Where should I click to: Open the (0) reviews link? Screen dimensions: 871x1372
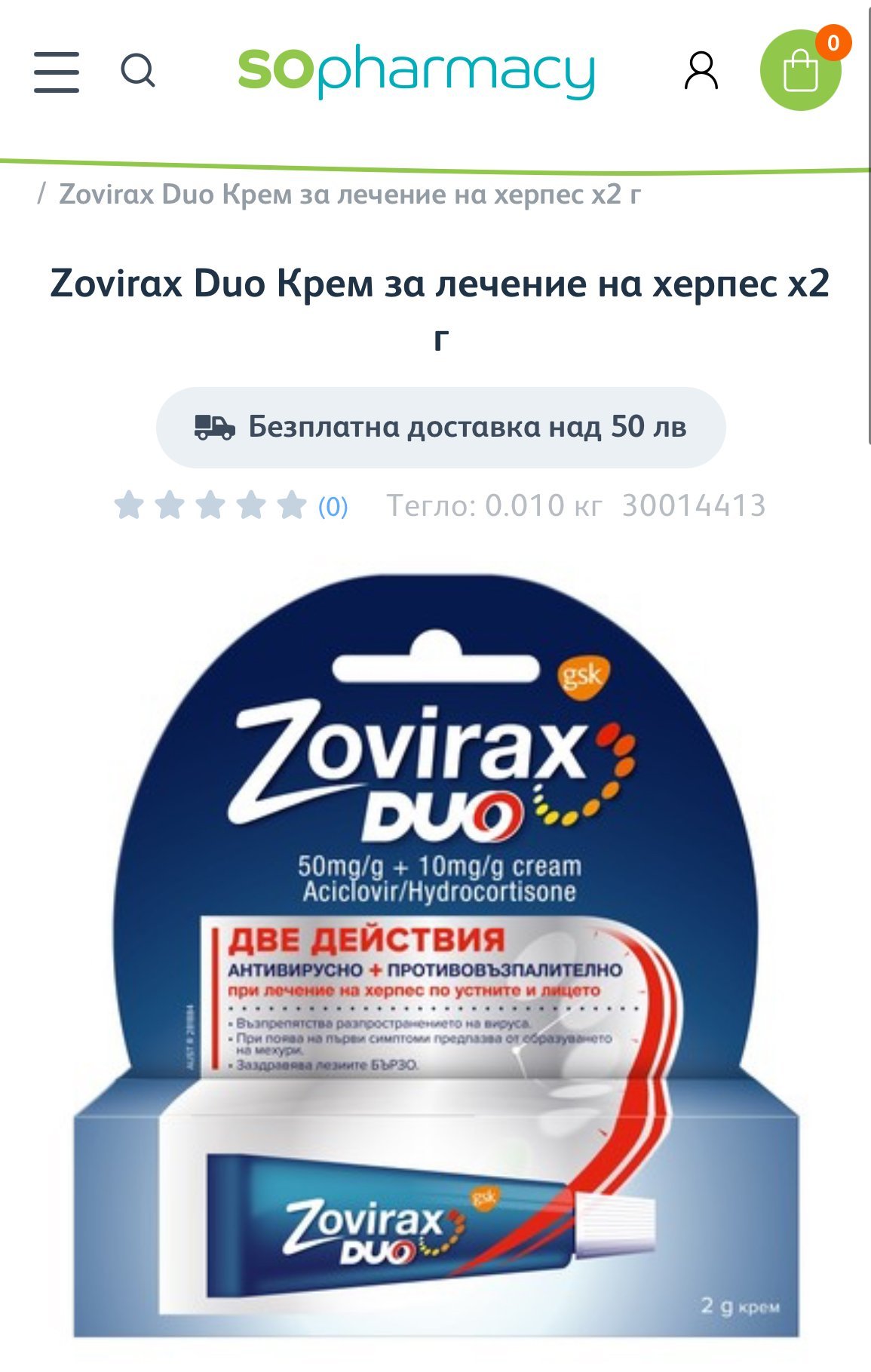[333, 506]
